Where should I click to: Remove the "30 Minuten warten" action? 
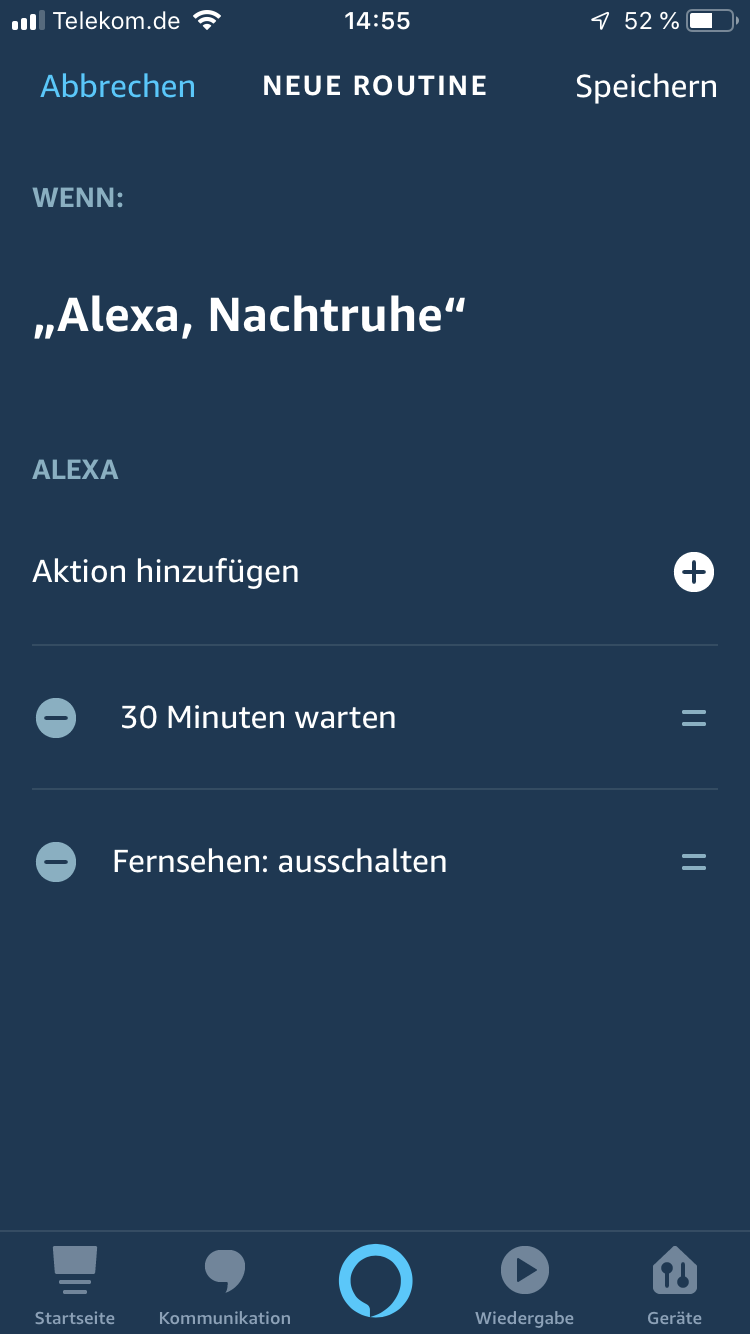56,718
